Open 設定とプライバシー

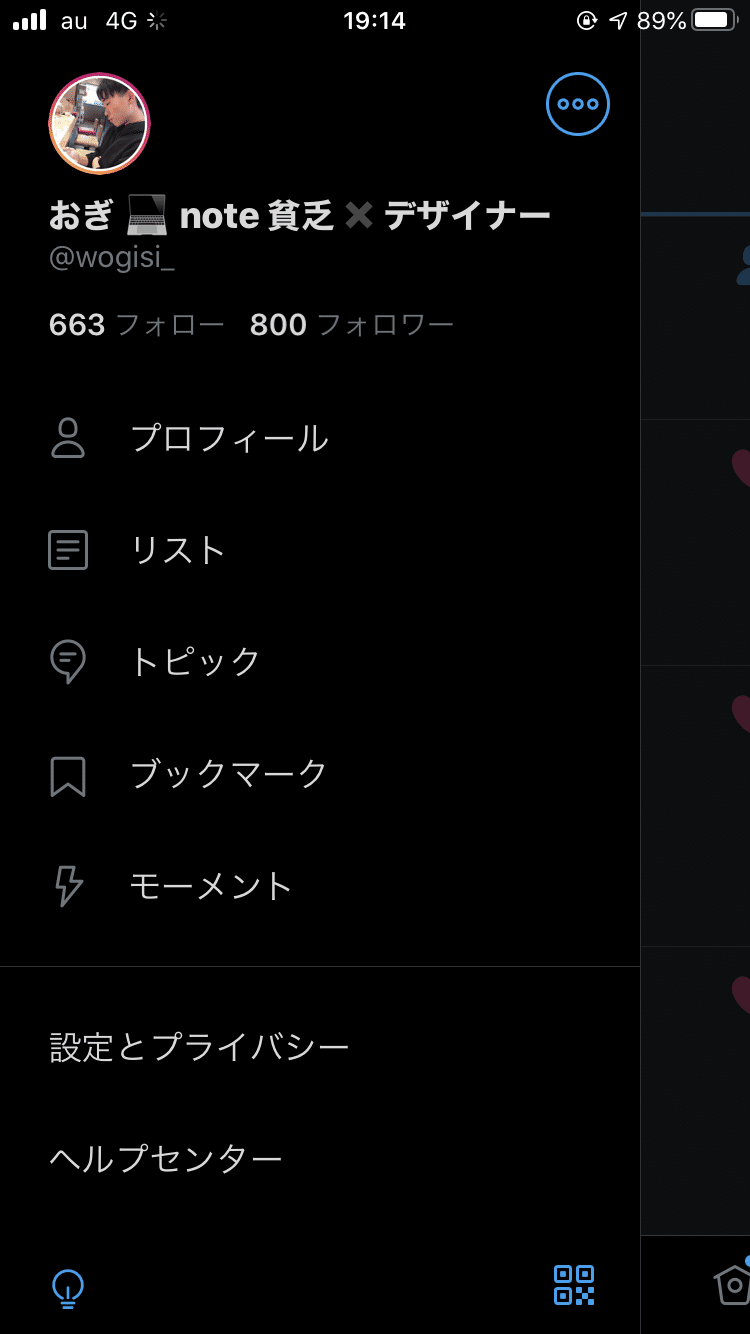tap(200, 1047)
